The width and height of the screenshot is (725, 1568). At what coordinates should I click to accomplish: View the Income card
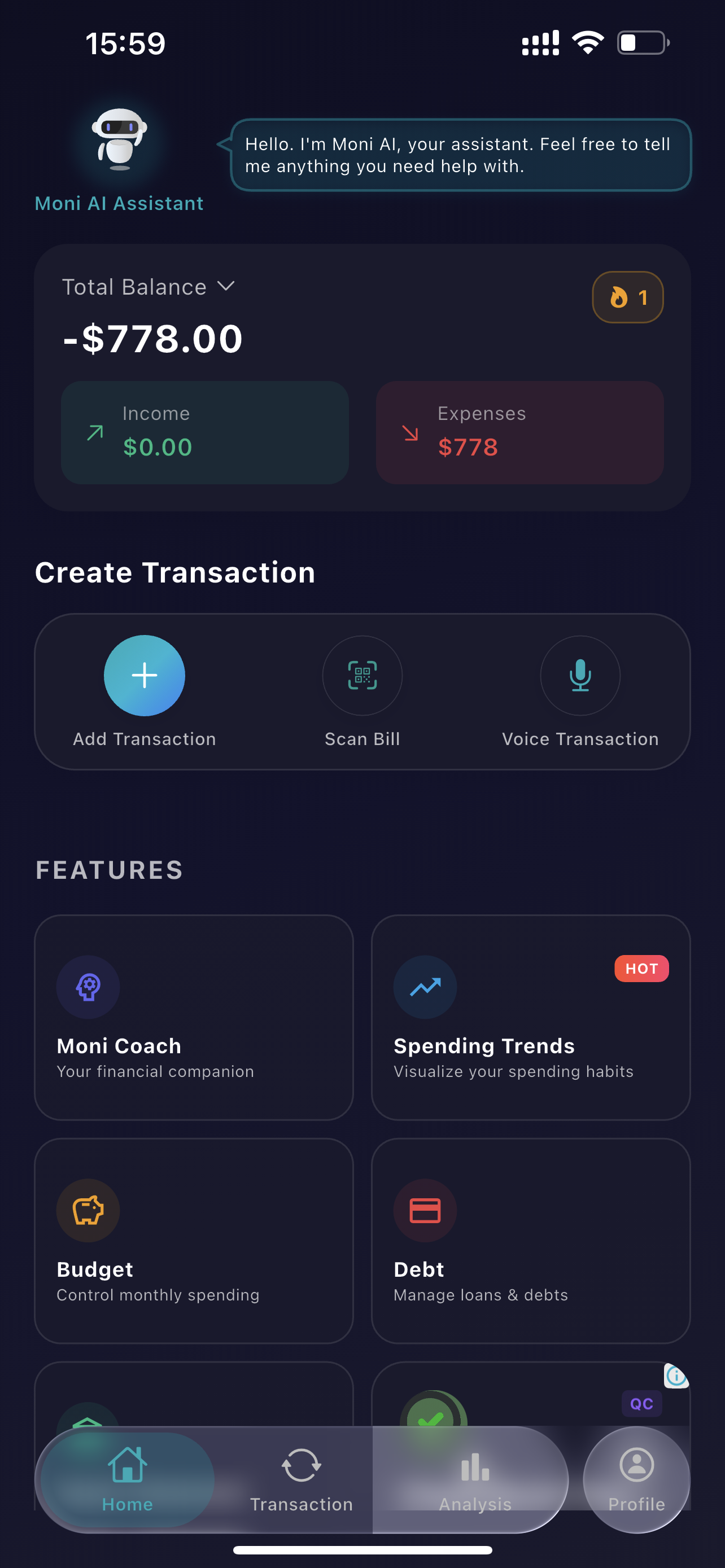tap(204, 432)
